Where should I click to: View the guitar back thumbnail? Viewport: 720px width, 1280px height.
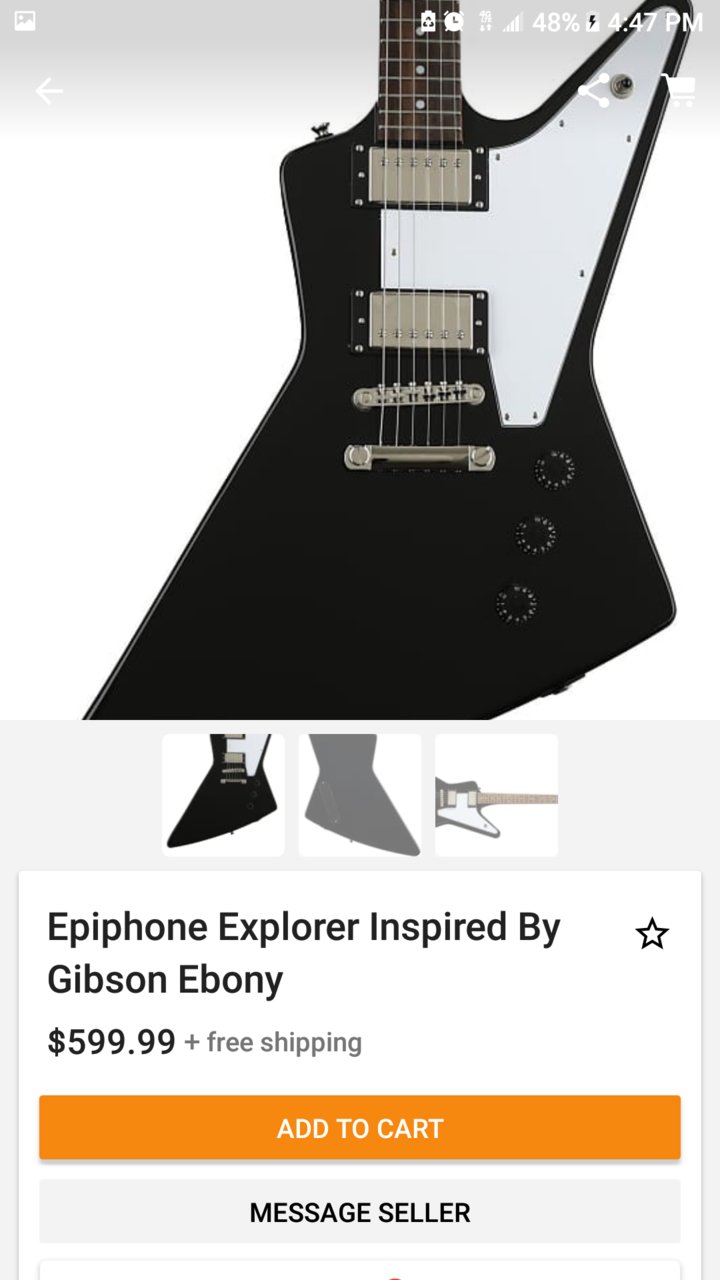[x=359, y=795]
